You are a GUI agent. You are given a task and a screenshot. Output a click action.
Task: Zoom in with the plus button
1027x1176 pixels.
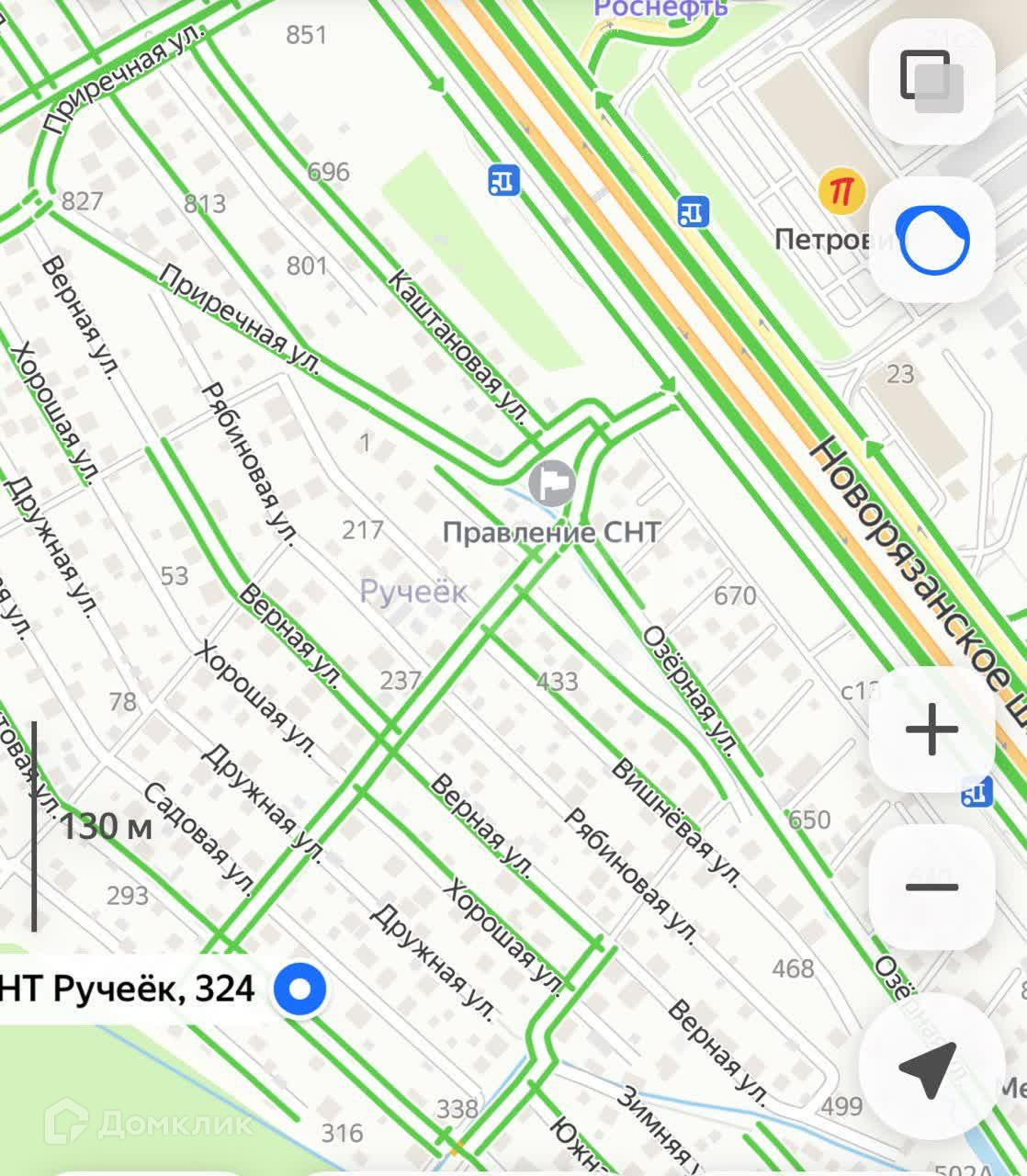pyautogui.click(x=931, y=729)
